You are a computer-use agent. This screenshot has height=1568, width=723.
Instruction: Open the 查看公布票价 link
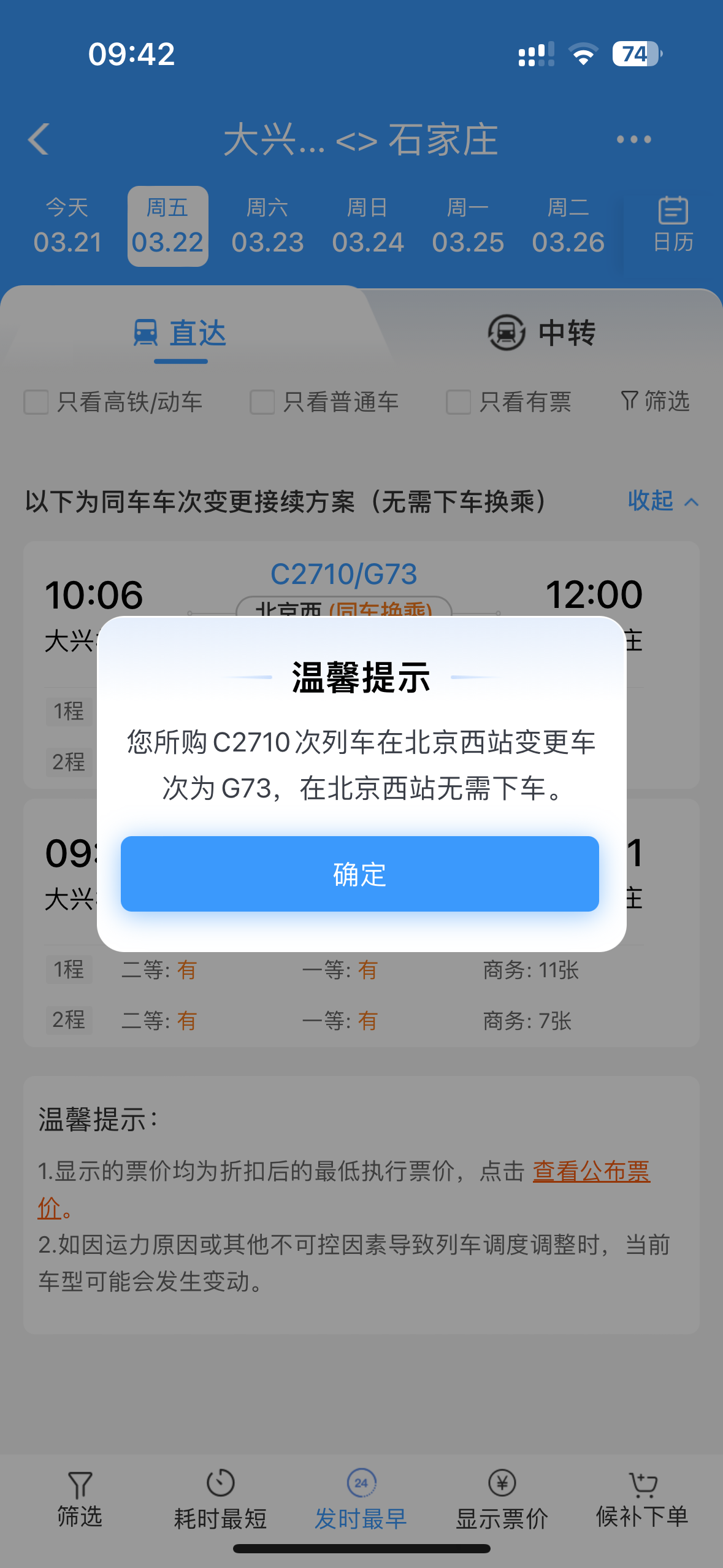pyautogui.click(x=591, y=1172)
